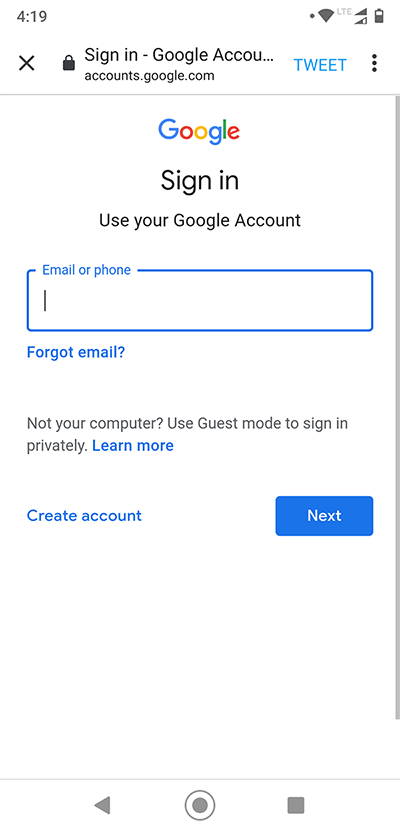The width and height of the screenshot is (400, 832).
Task: Tap the TWEET button in toolbar
Action: point(320,65)
